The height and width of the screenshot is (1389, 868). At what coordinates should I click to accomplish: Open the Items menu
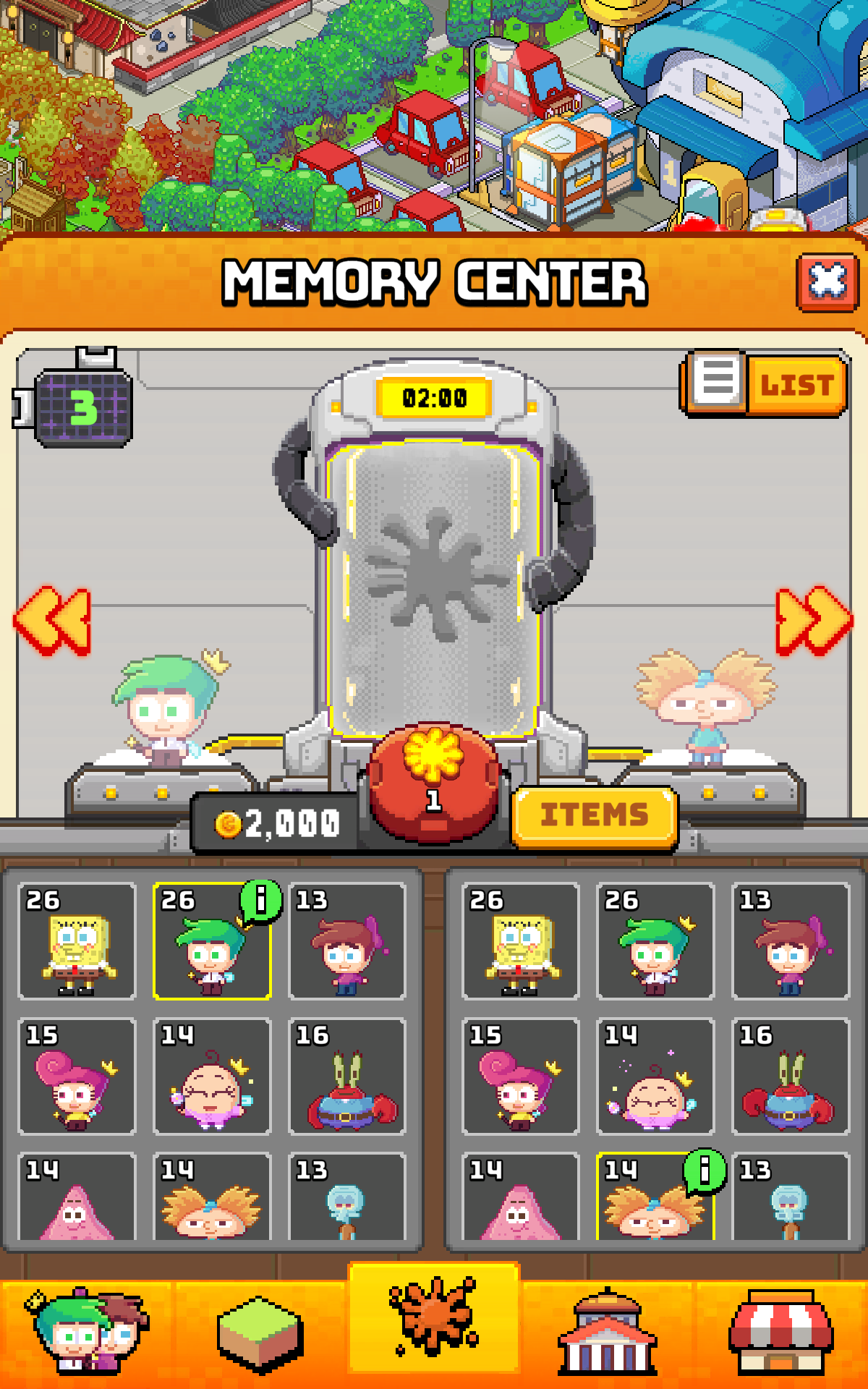(594, 816)
